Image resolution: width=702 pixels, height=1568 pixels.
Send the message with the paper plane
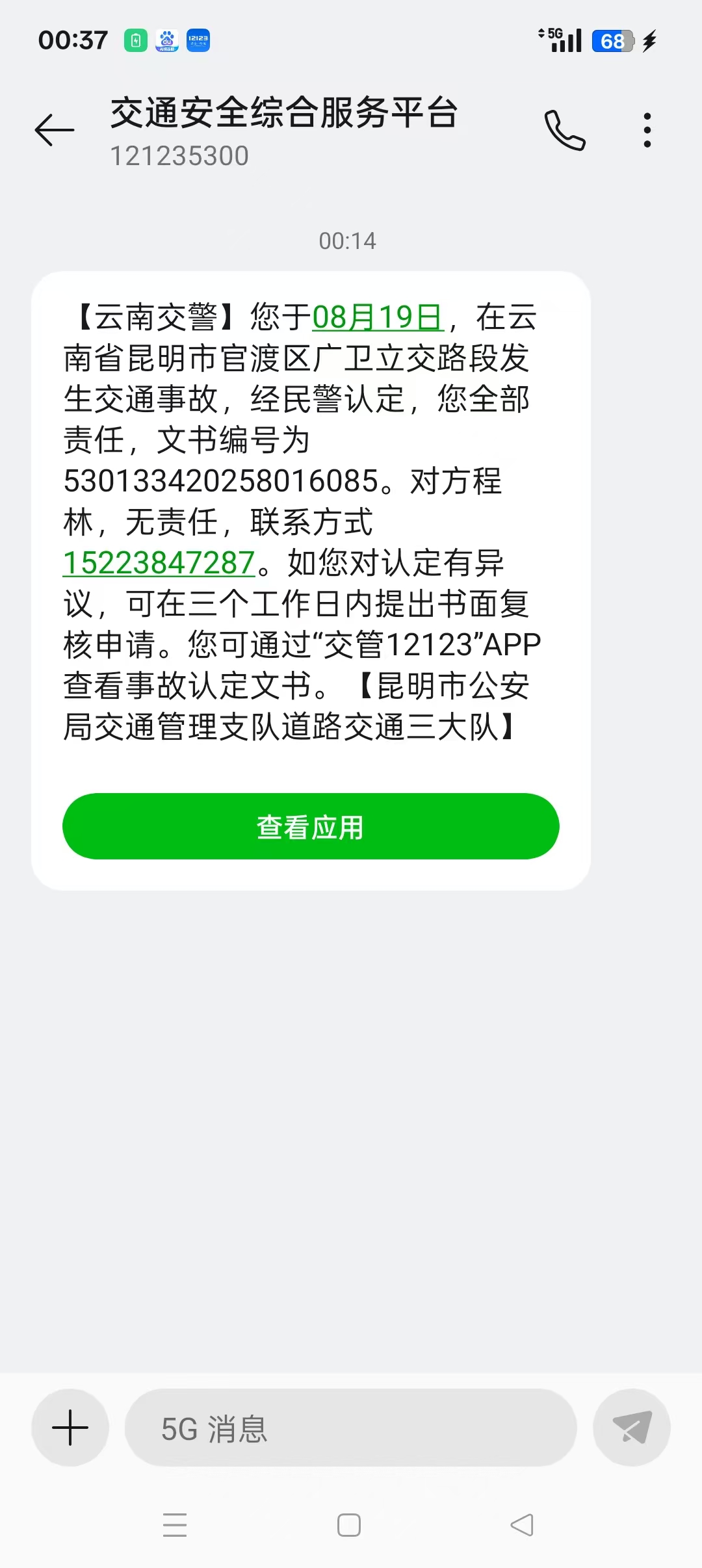[631, 1428]
